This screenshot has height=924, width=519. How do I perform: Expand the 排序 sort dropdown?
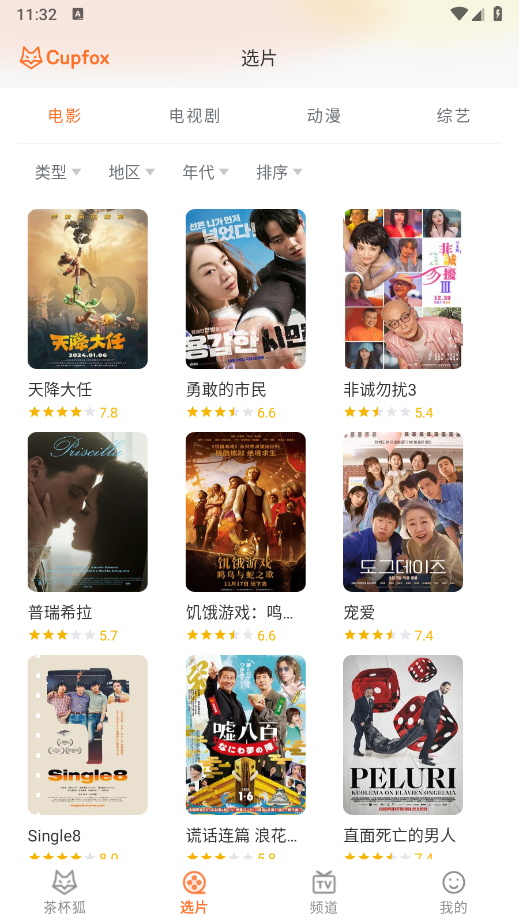279,172
